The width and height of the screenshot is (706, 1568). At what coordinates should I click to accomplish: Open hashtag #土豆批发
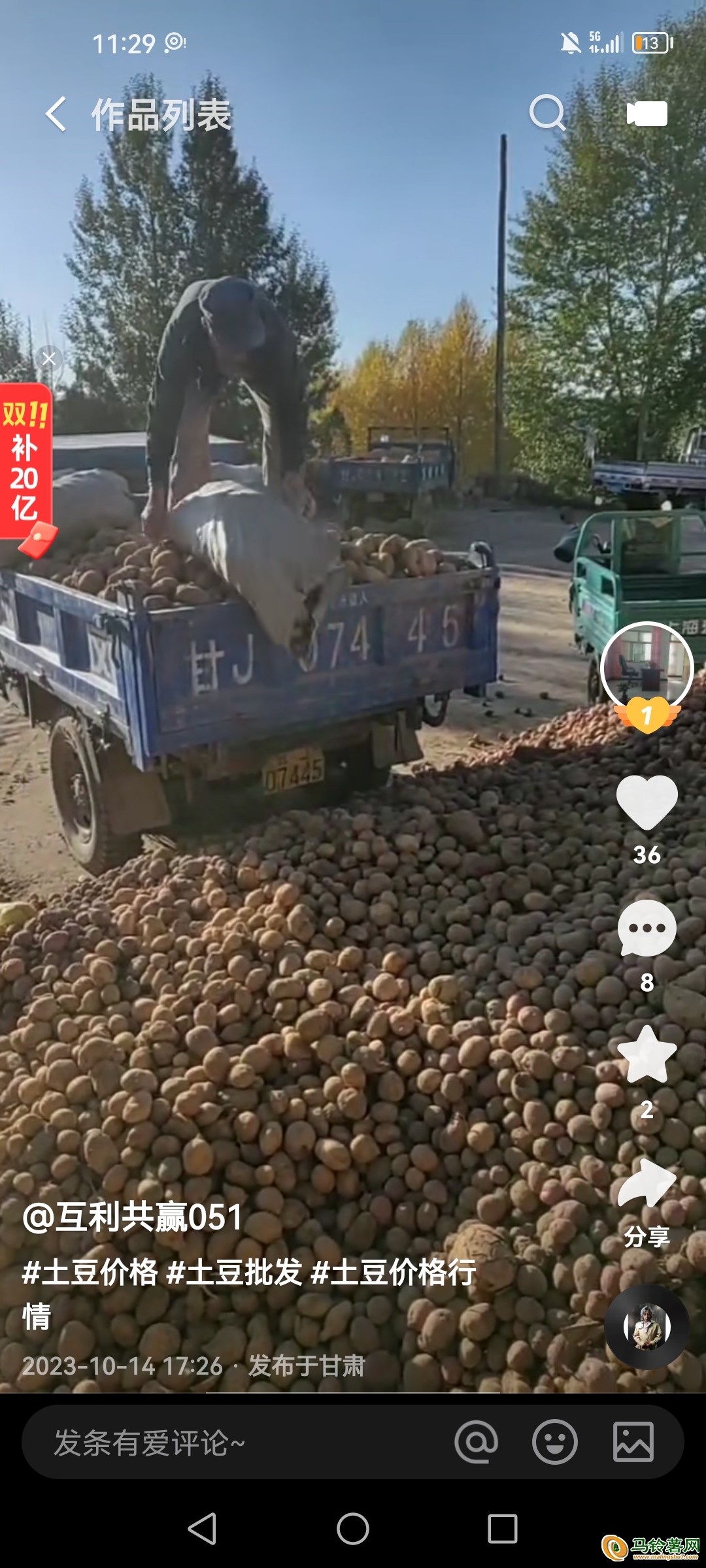click(x=235, y=1273)
